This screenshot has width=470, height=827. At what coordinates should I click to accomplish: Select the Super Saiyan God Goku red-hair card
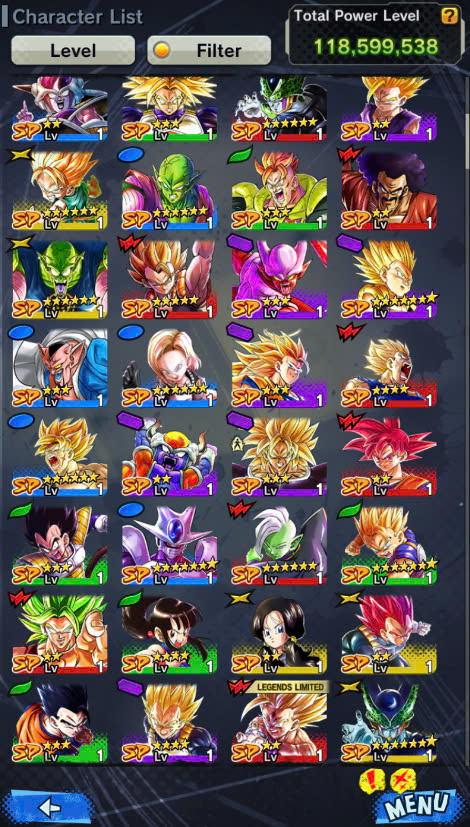click(389, 456)
